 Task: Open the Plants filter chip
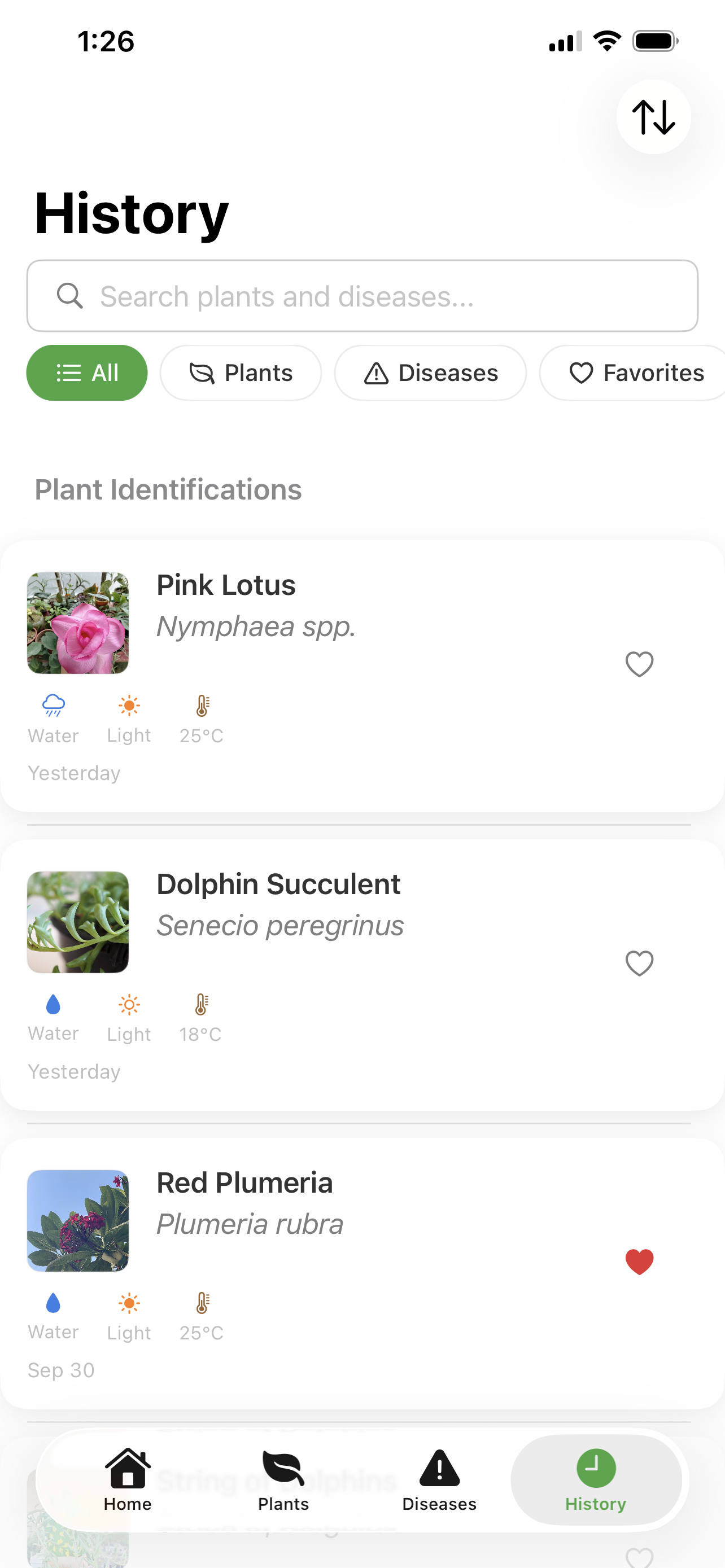coord(241,373)
